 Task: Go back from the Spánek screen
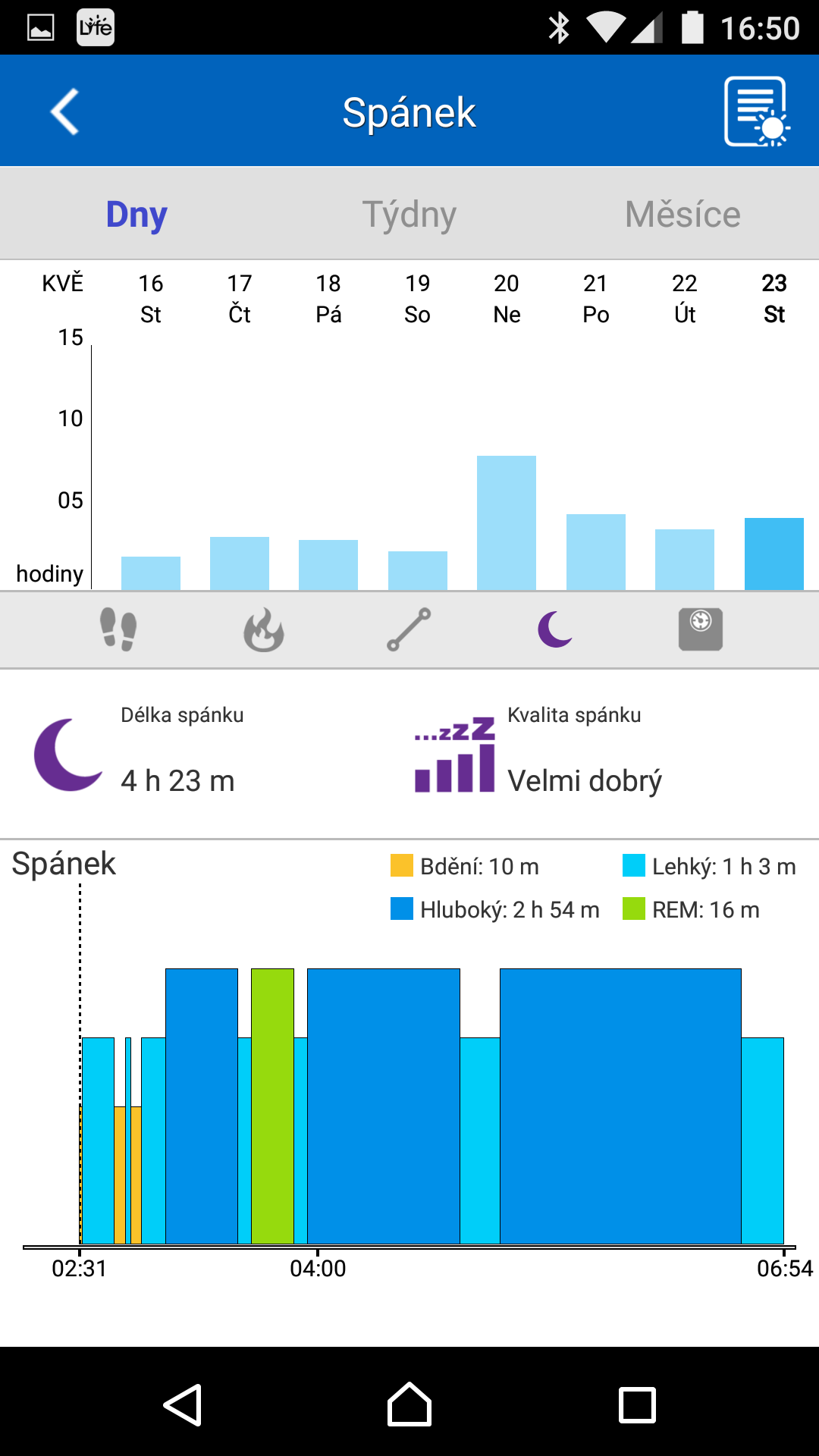point(65,111)
